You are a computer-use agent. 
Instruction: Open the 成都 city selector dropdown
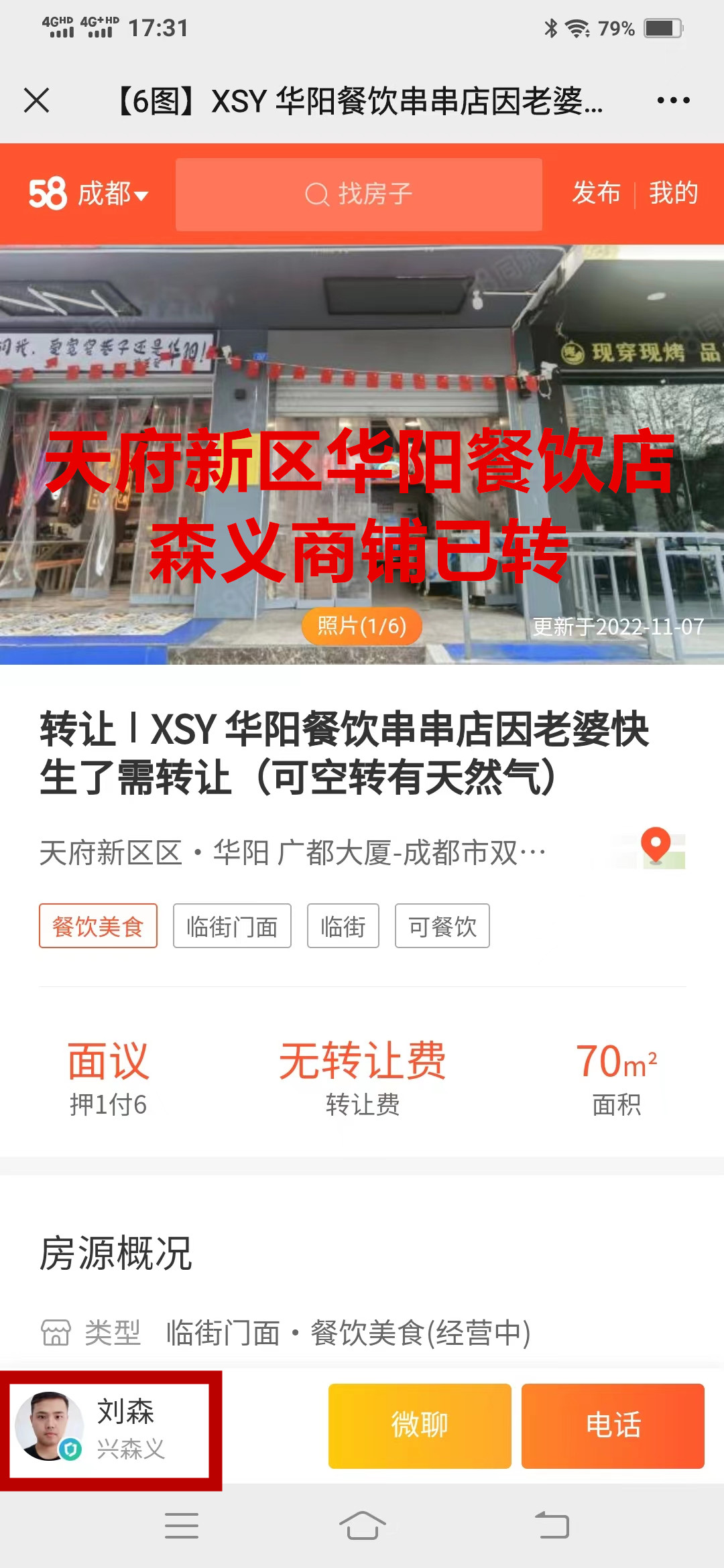pyautogui.click(x=111, y=194)
